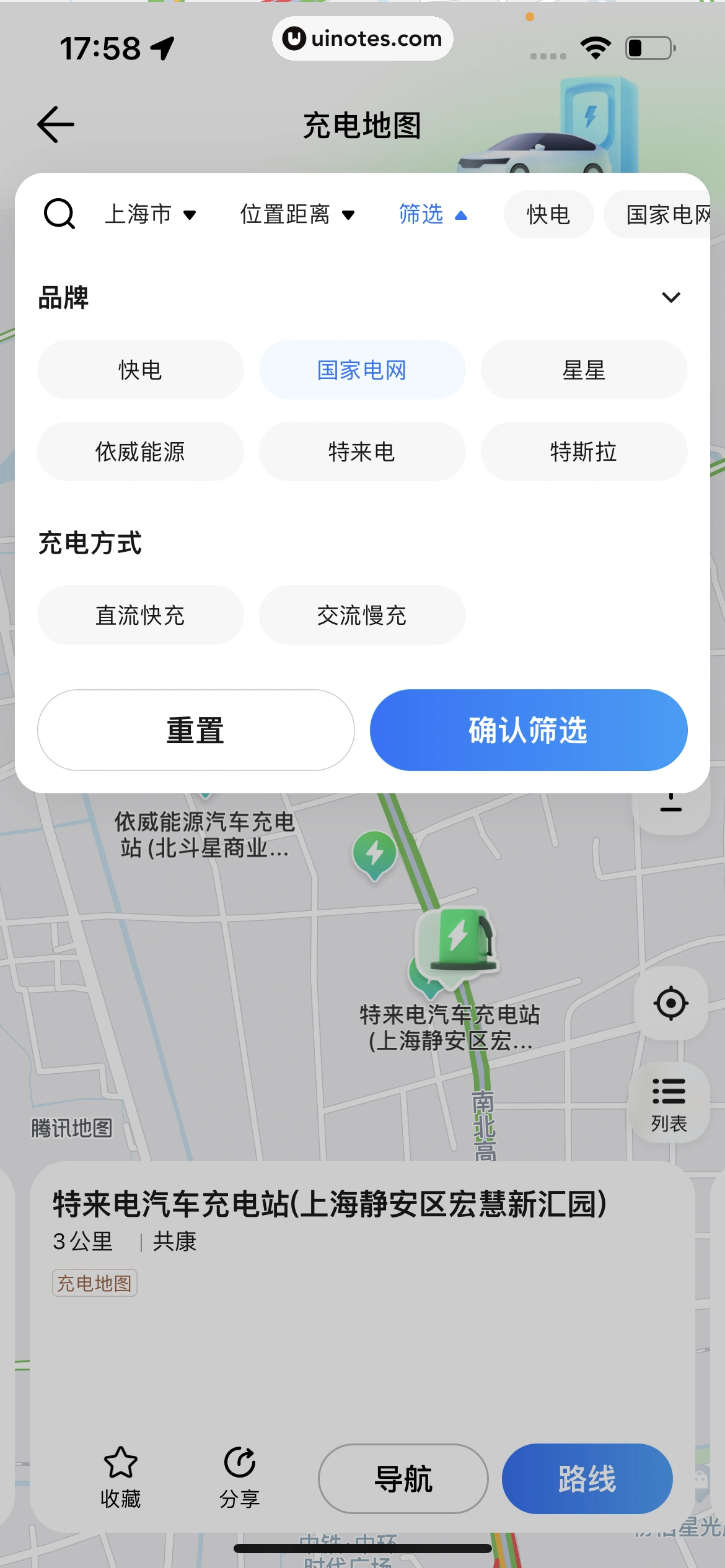
Task: Collapse the 筛选 filter panel
Action: [433, 214]
